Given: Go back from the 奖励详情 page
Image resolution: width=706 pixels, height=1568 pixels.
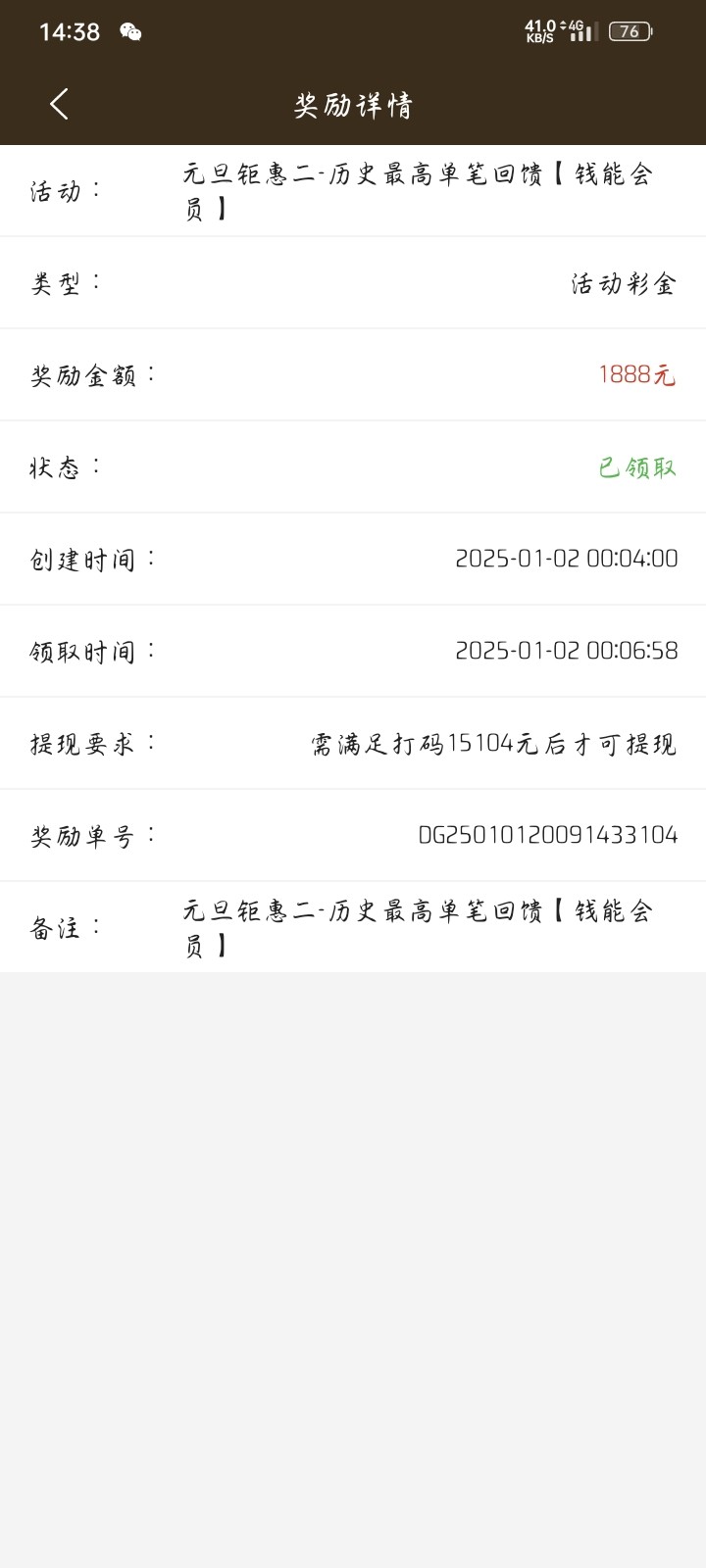Looking at the screenshot, I should (x=59, y=104).
